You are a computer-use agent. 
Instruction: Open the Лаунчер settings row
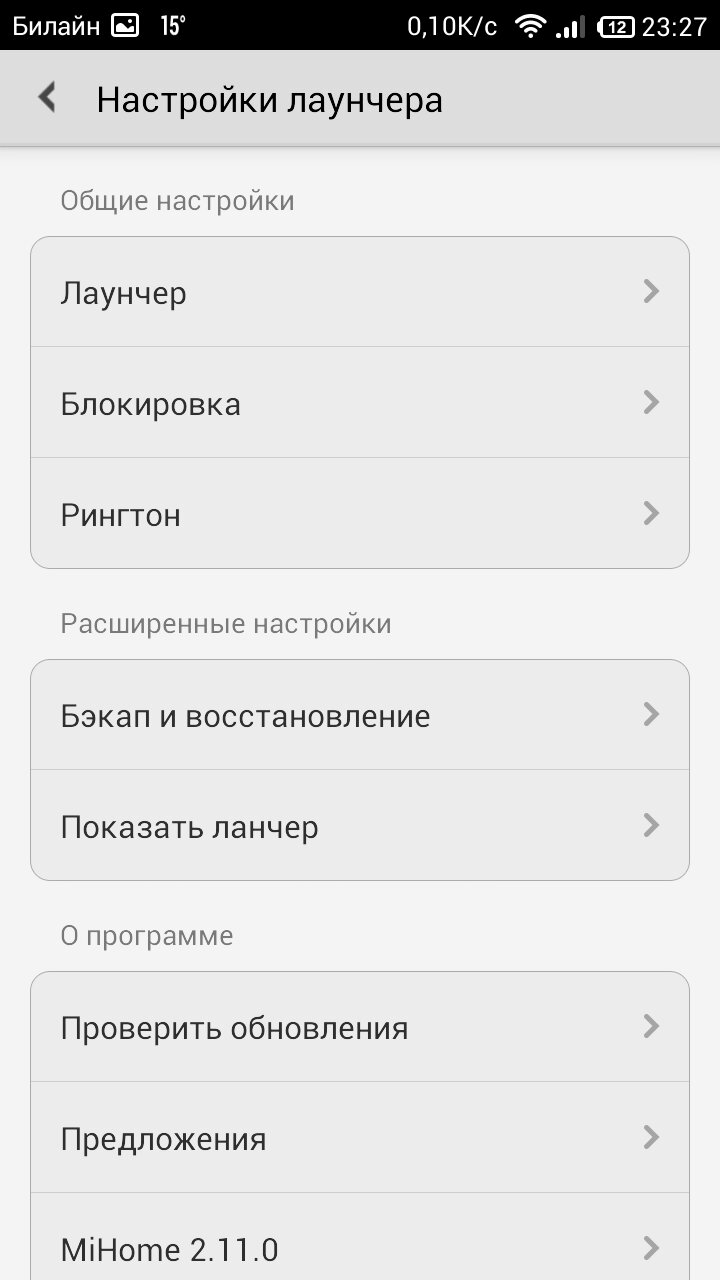(360, 293)
